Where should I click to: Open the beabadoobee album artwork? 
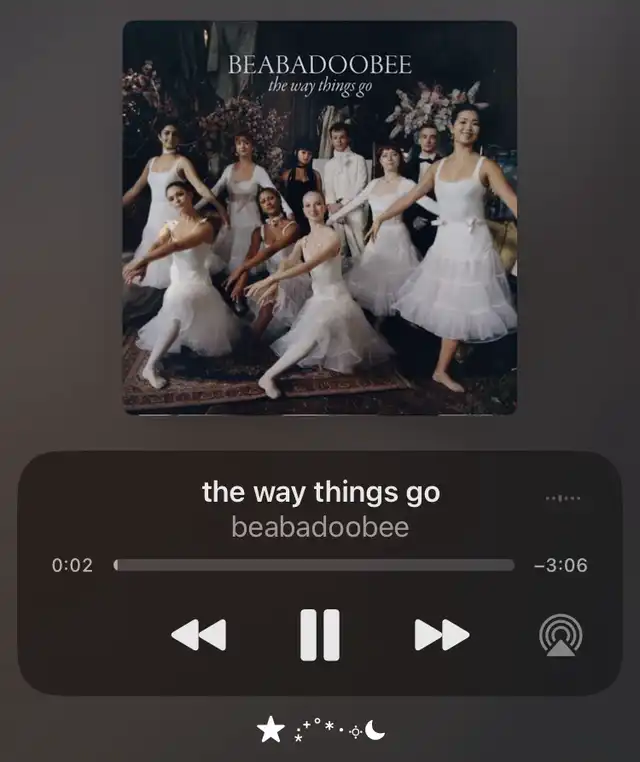point(320,217)
